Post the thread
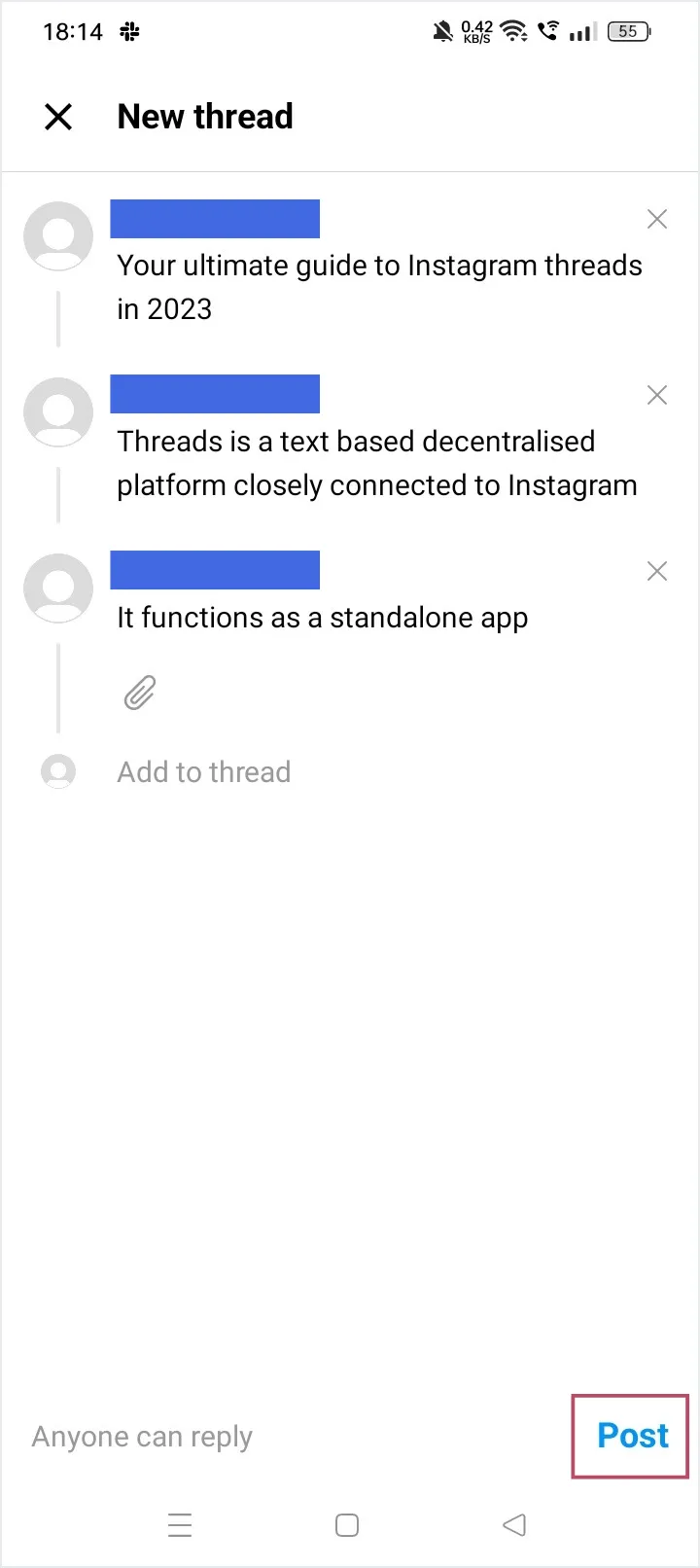The height and width of the screenshot is (1568, 700). tap(632, 1436)
